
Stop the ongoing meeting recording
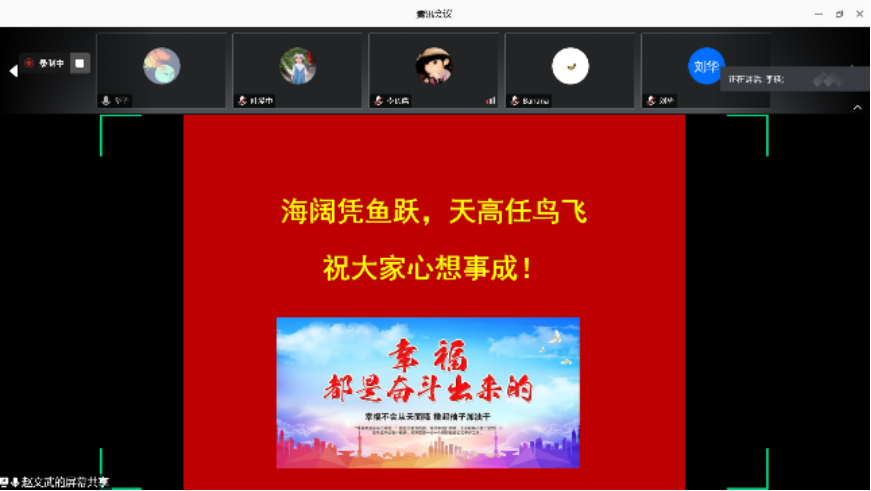pos(80,63)
